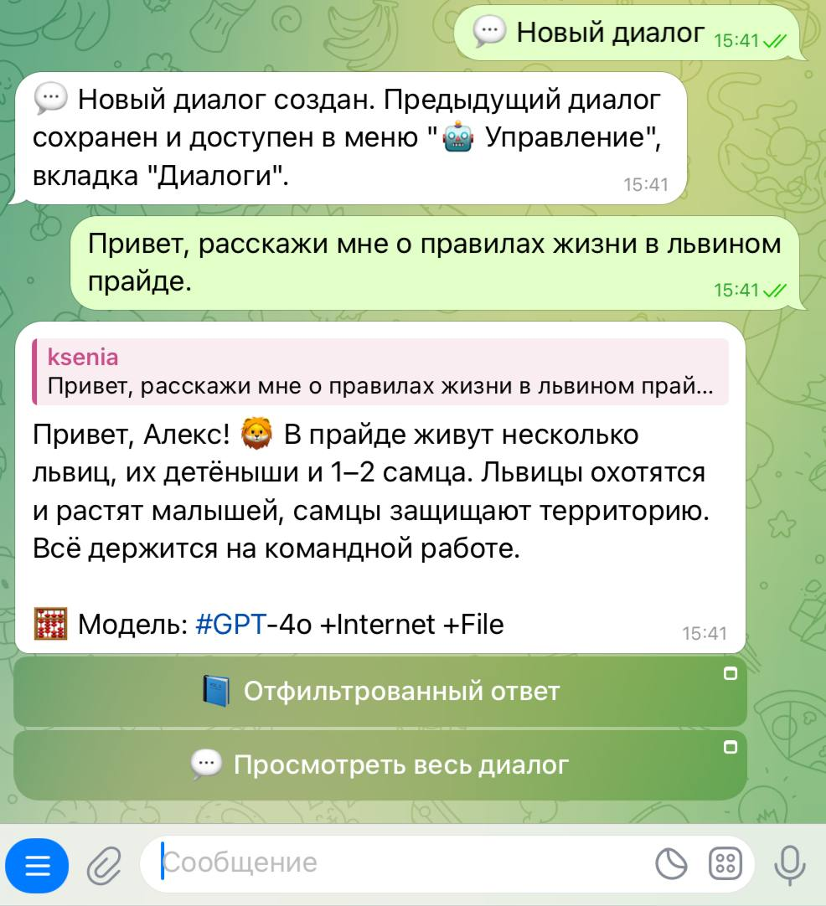The width and height of the screenshot is (826, 906).
Task: Jump to the quoted ksenia message
Action: [x=380, y=372]
